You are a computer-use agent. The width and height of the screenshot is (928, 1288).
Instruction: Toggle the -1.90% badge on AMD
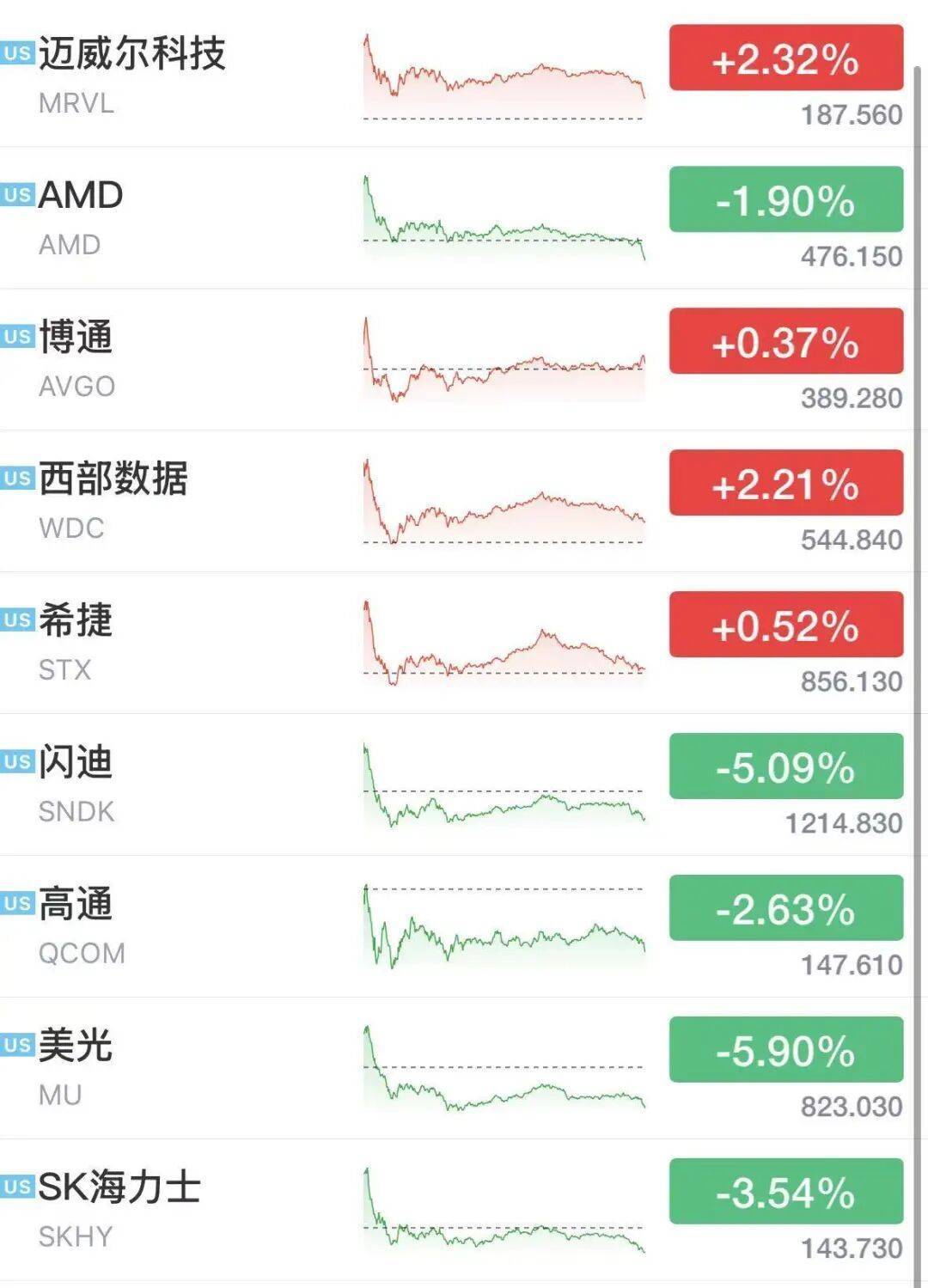click(786, 199)
